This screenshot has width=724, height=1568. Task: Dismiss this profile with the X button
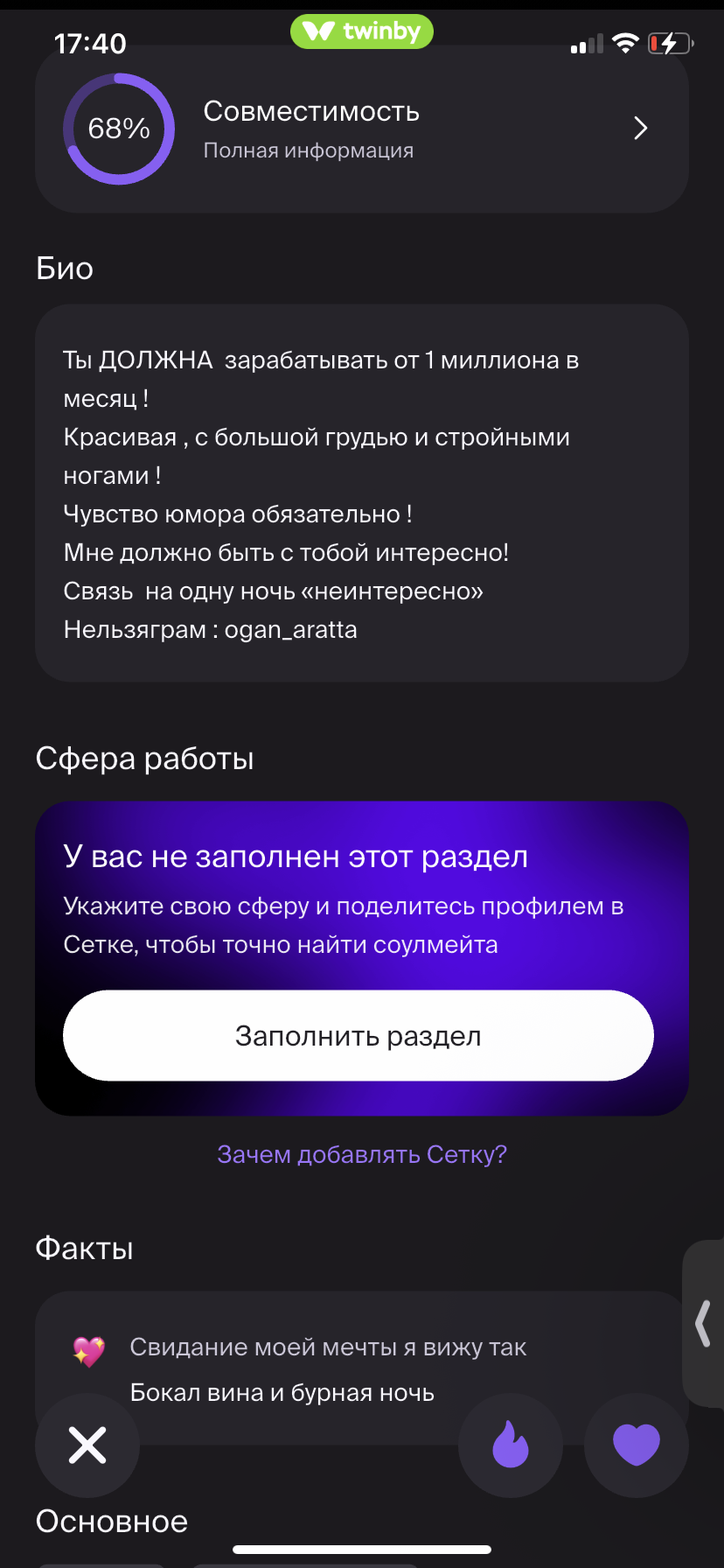point(87,1445)
